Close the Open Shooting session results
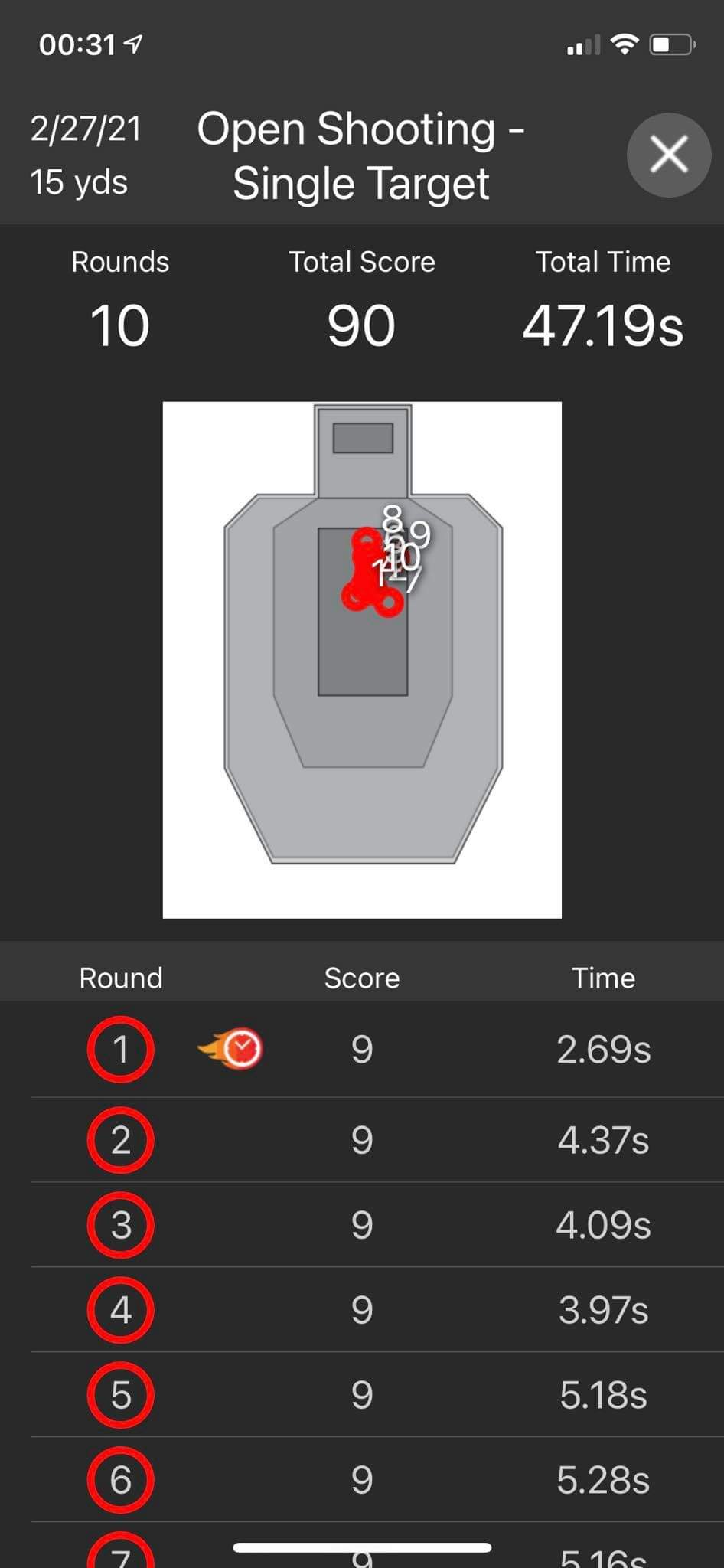This screenshot has width=724, height=1568. (x=669, y=155)
